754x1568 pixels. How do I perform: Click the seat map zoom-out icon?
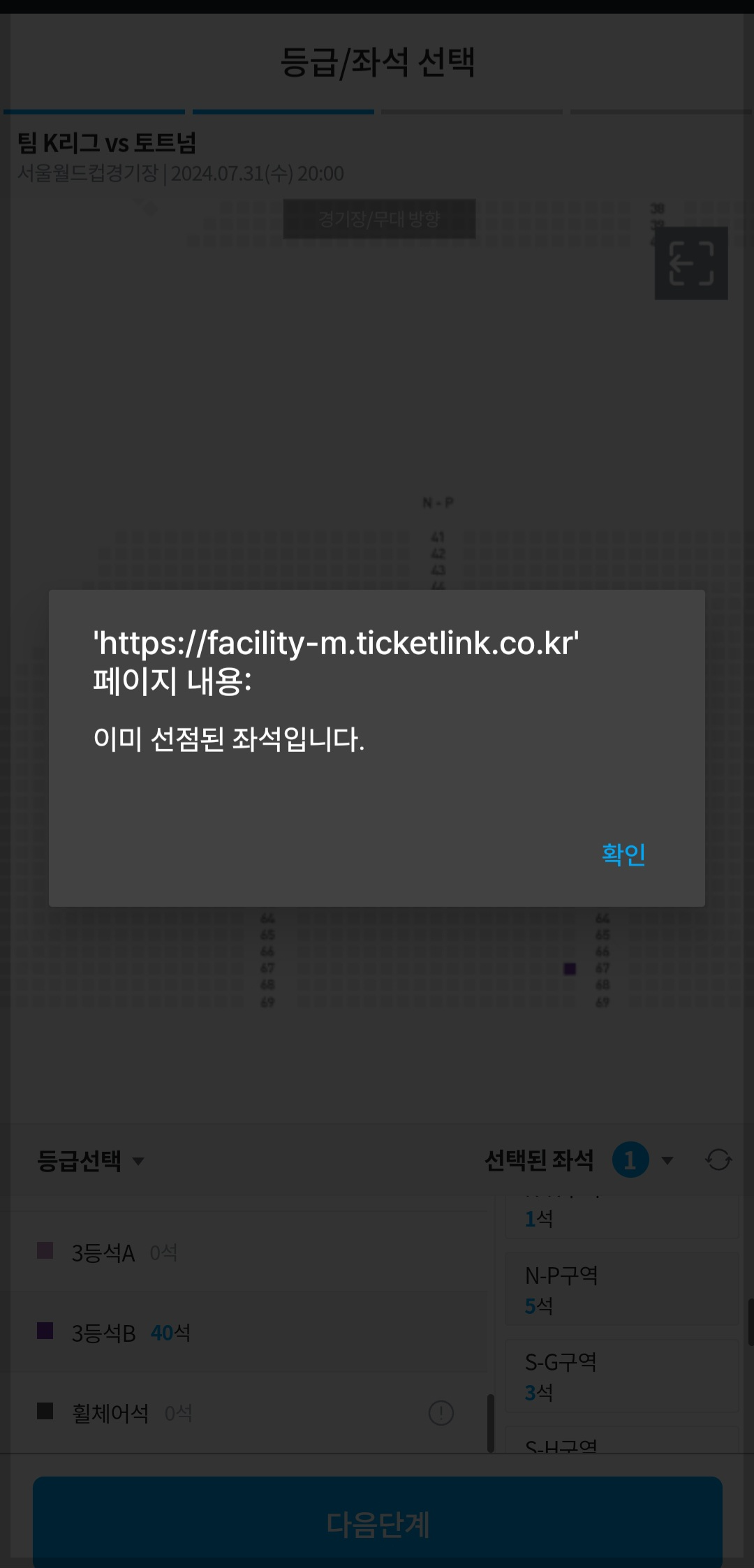click(x=690, y=264)
